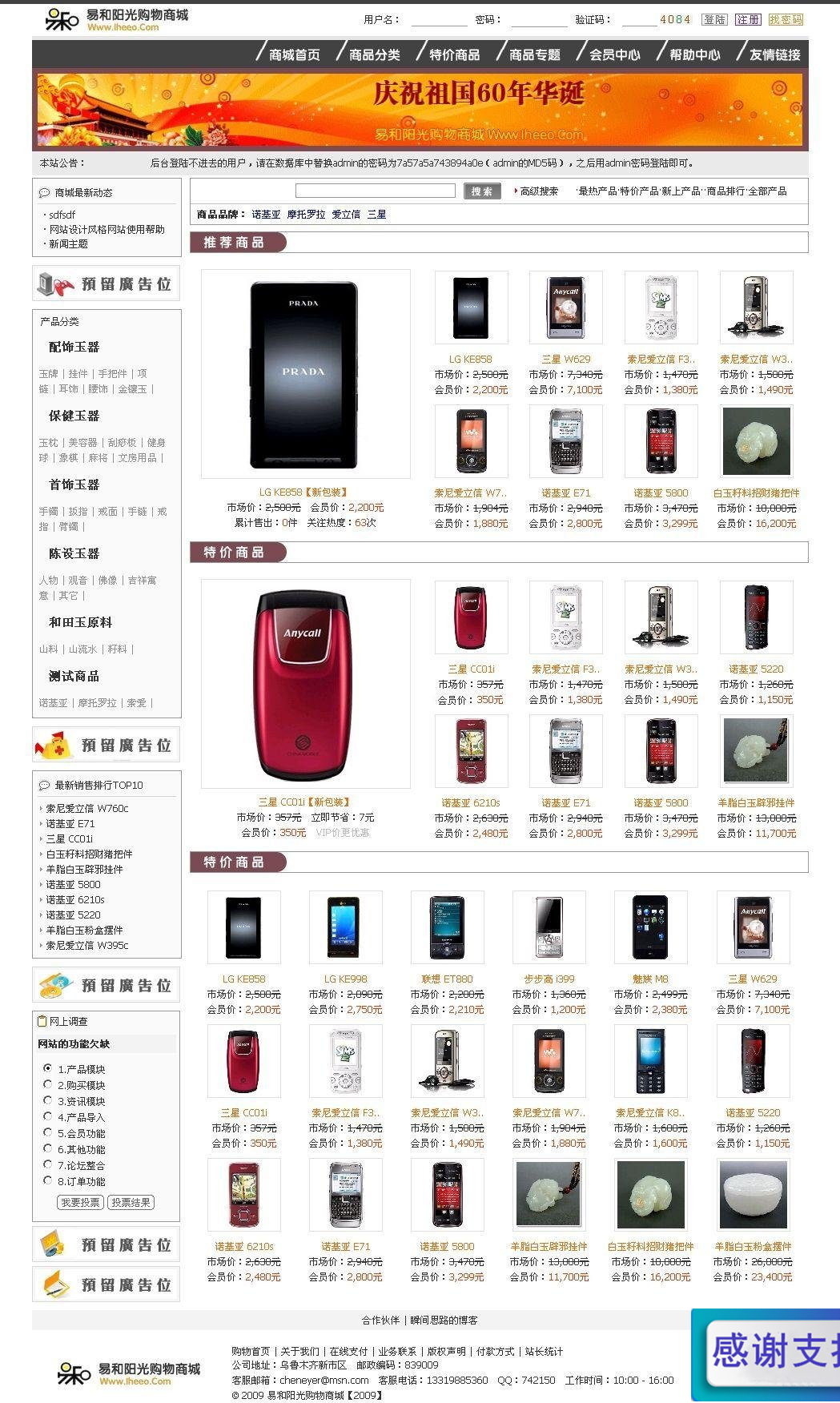The image size is (840, 1403).
Task: Switch to 特价商品 navigation item
Action: tap(454, 54)
